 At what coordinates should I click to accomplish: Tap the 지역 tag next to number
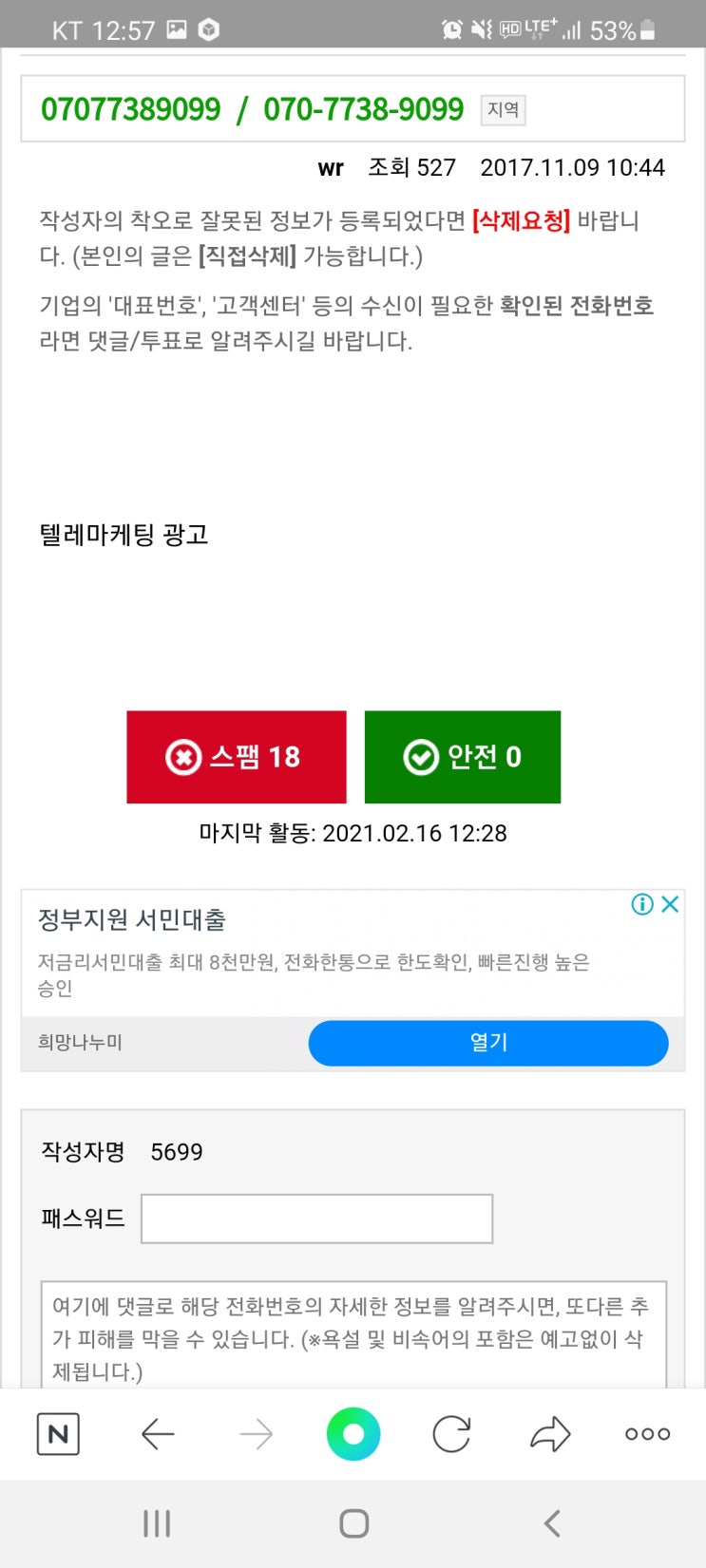pos(503,110)
